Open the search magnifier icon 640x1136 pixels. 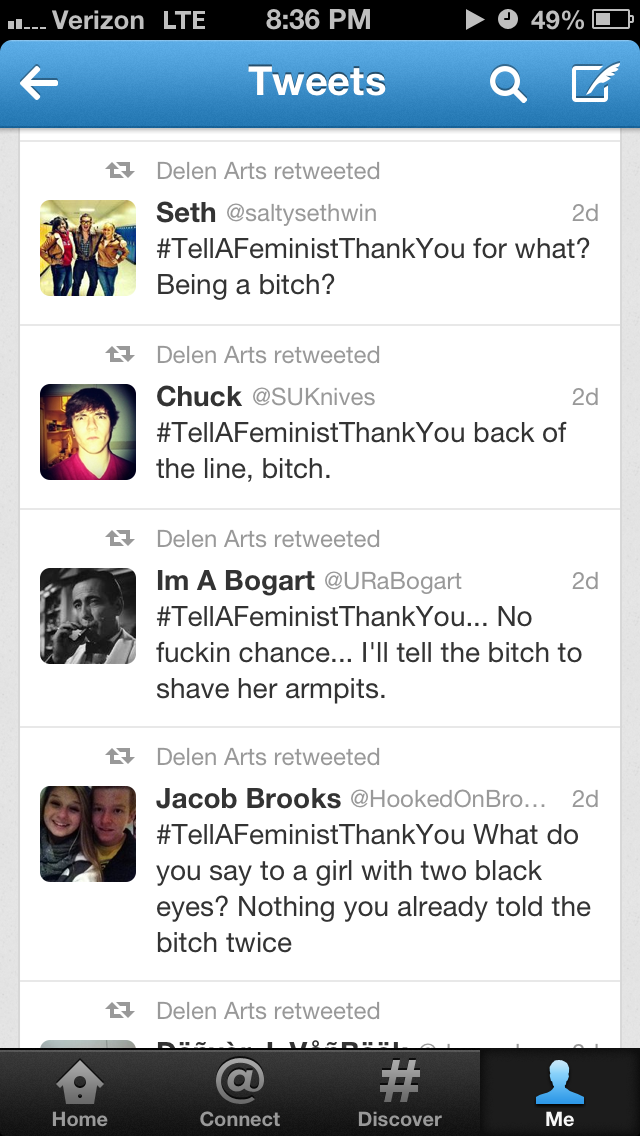[508, 84]
